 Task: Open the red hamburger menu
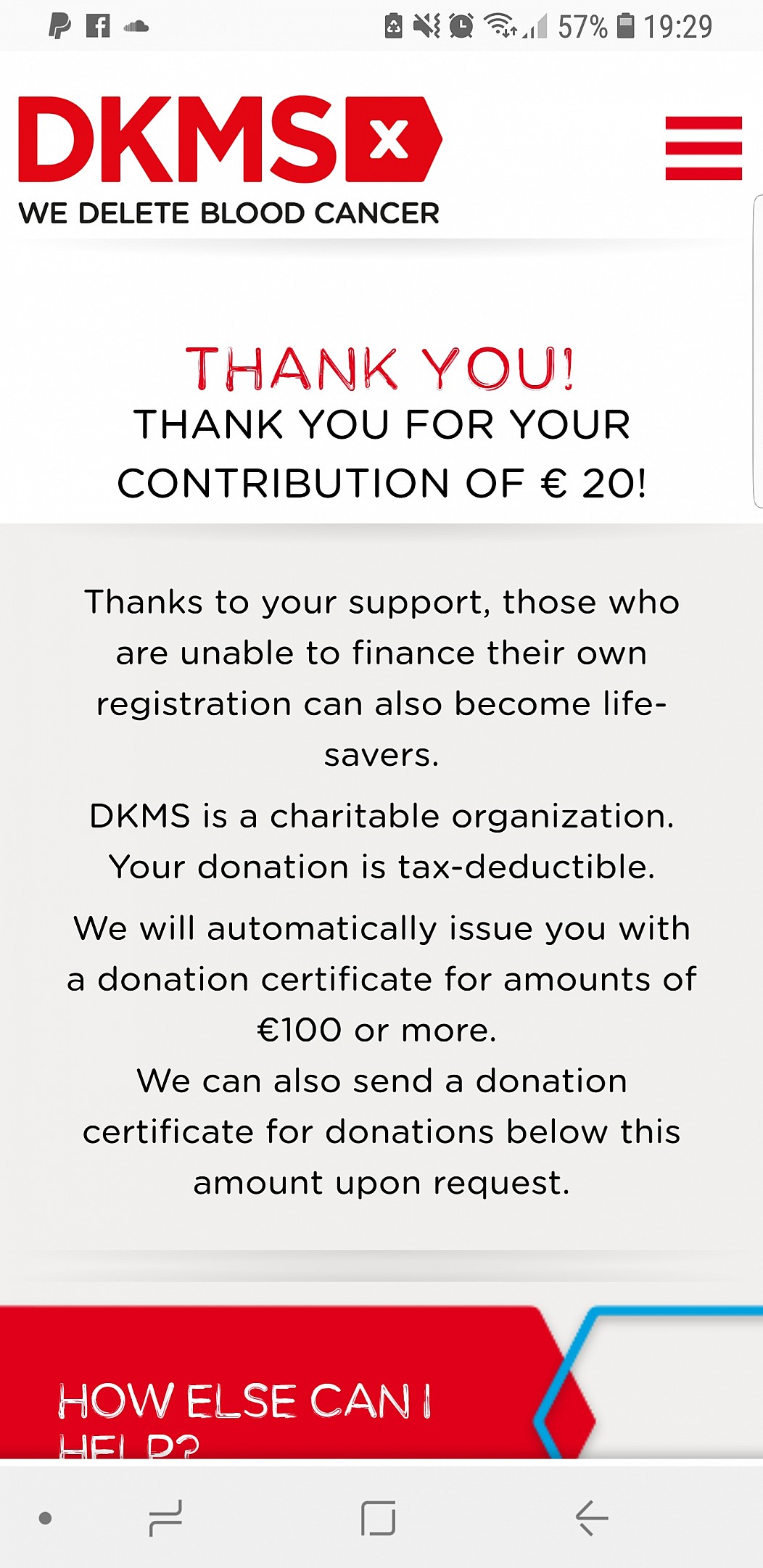point(704,148)
